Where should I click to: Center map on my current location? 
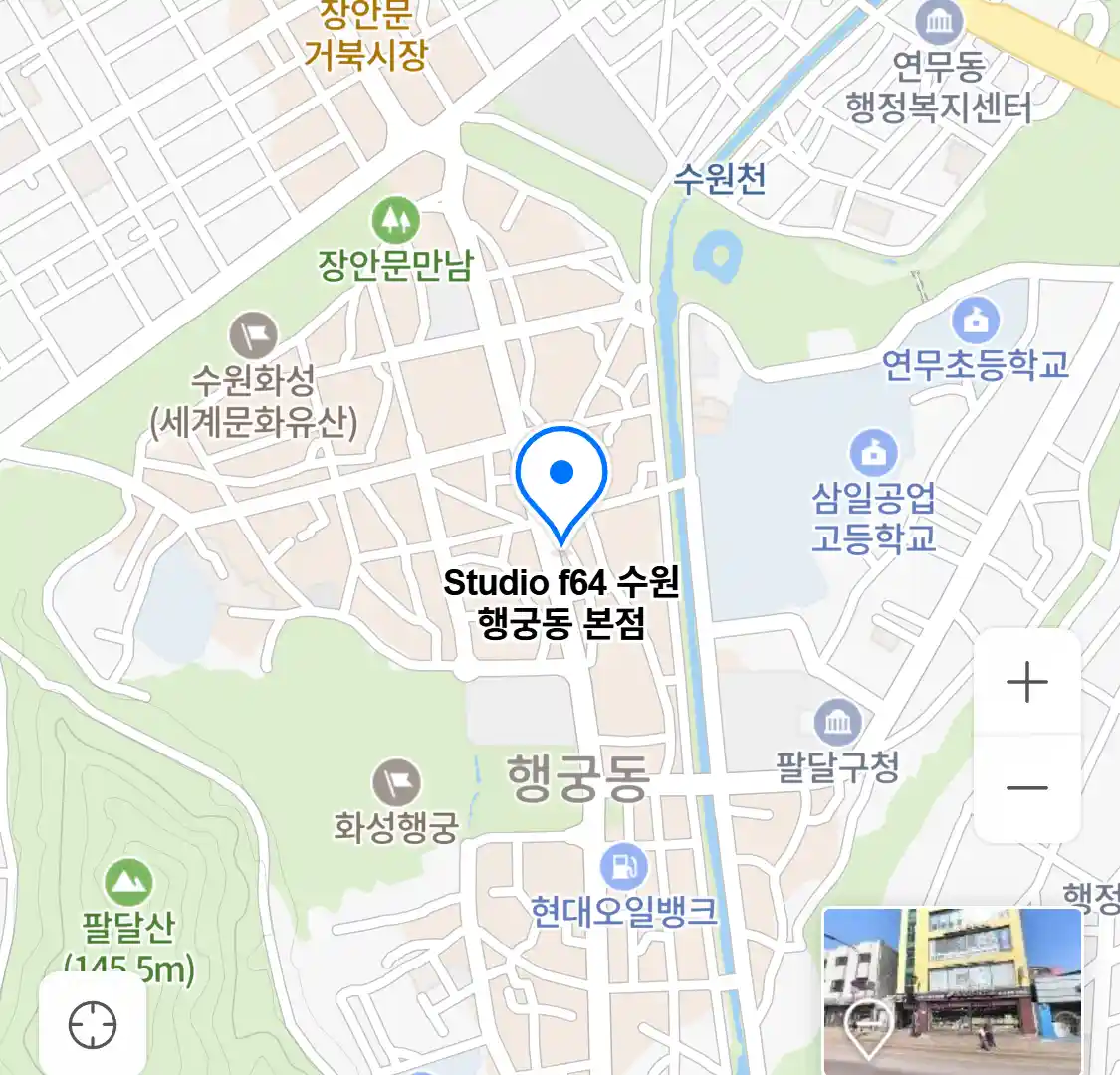(93, 1025)
